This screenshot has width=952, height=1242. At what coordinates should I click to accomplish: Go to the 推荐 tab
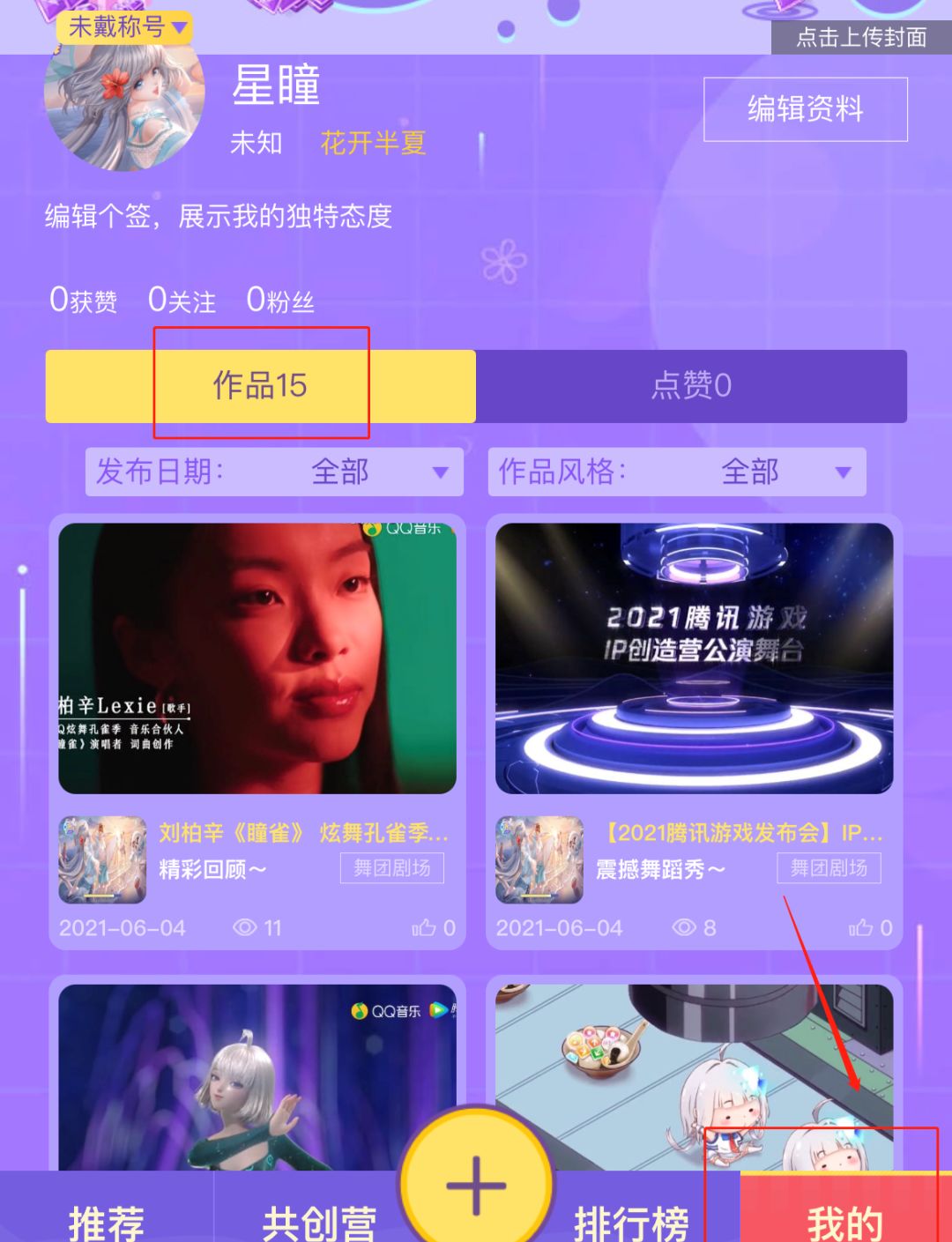(106, 1221)
